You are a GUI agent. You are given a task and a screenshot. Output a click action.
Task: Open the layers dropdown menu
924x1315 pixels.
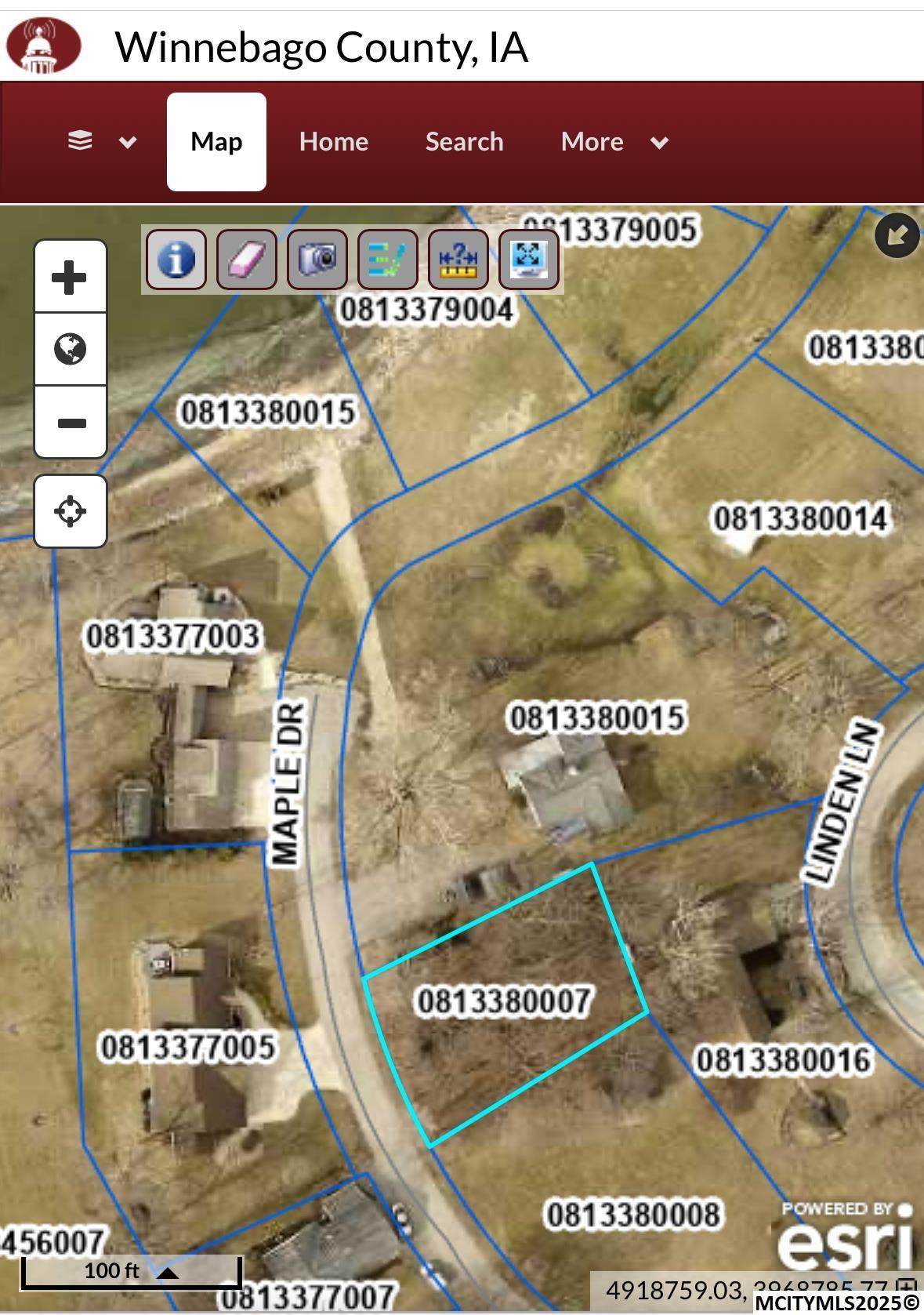pyautogui.click(x=101, y=142)
